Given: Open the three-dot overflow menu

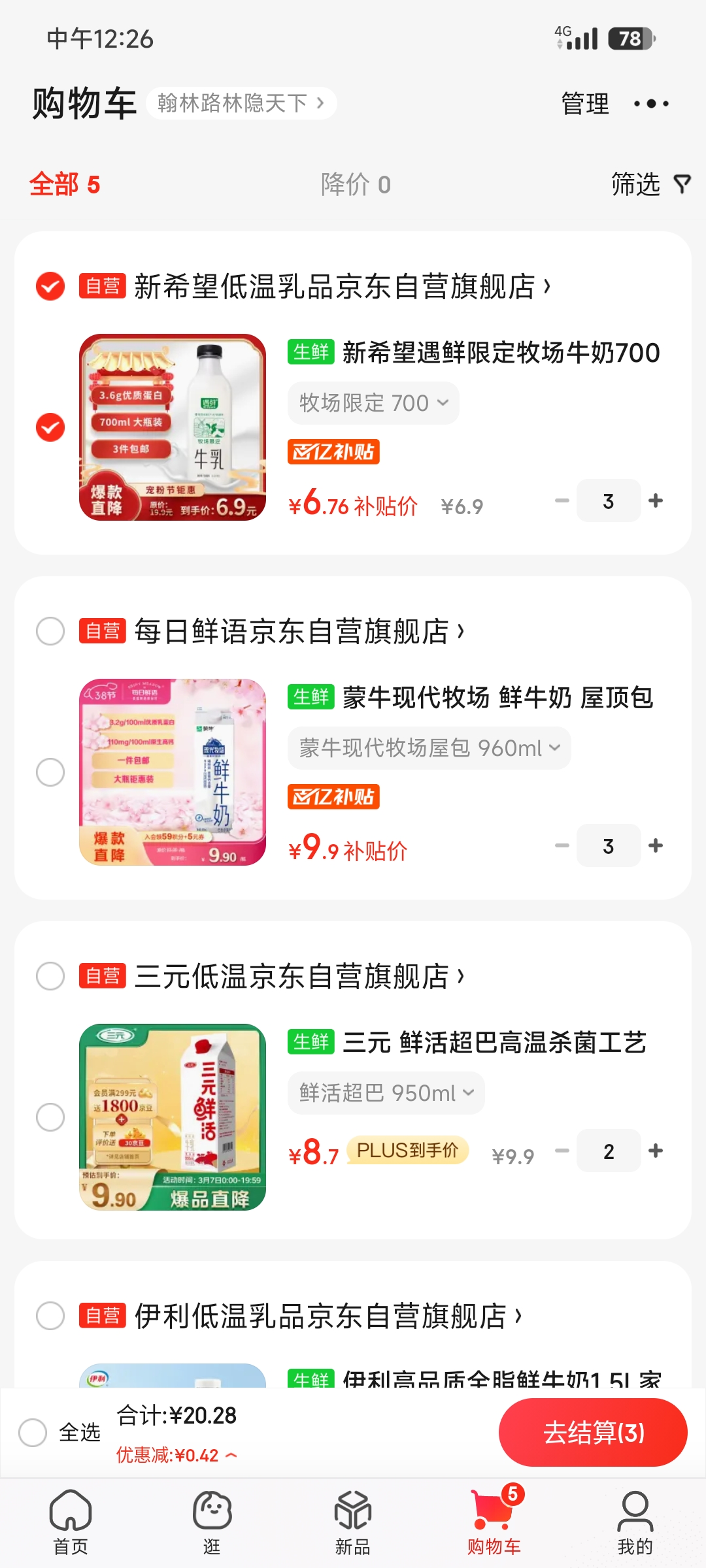Looking at the screenshot, I should pos(651,104).
